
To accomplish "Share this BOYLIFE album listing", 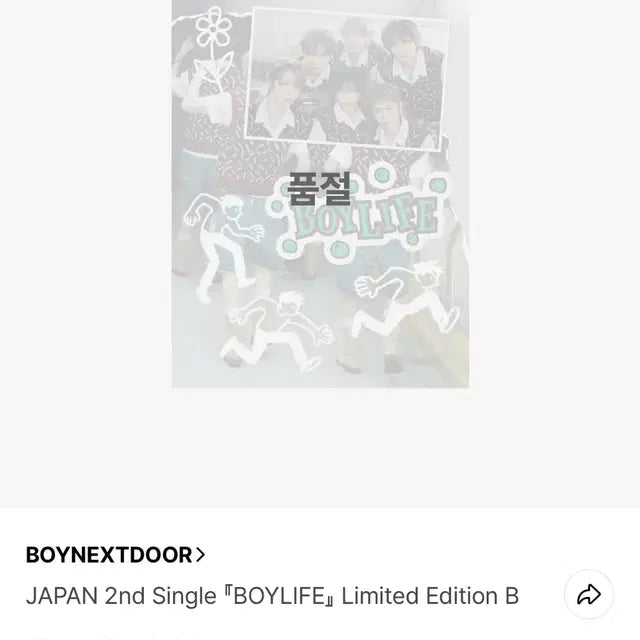I will [x=589, y=596].
